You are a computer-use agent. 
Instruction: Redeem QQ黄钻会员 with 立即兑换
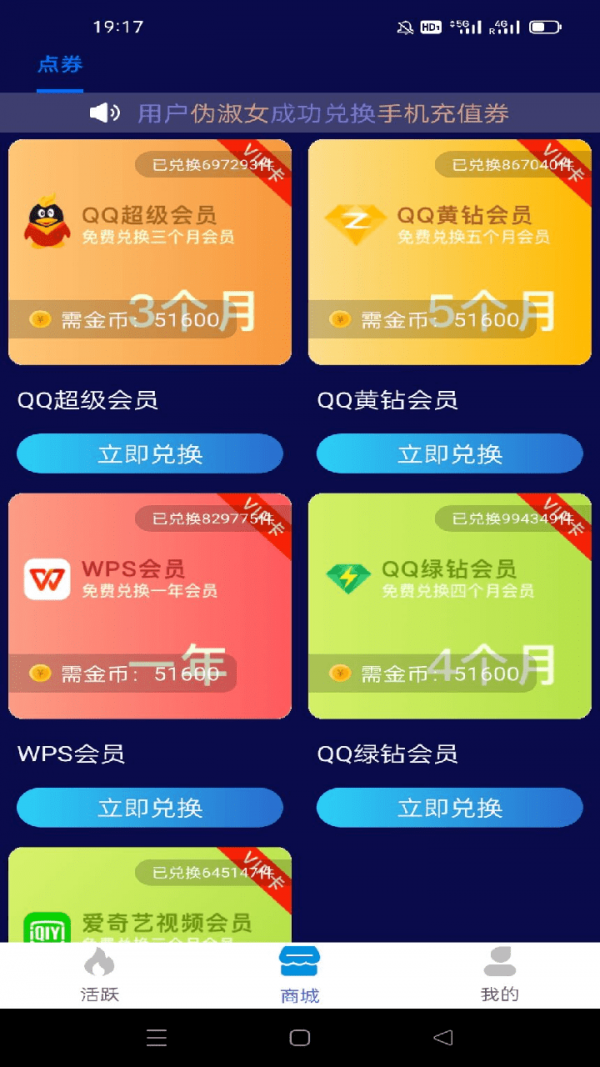click(450, 454)
